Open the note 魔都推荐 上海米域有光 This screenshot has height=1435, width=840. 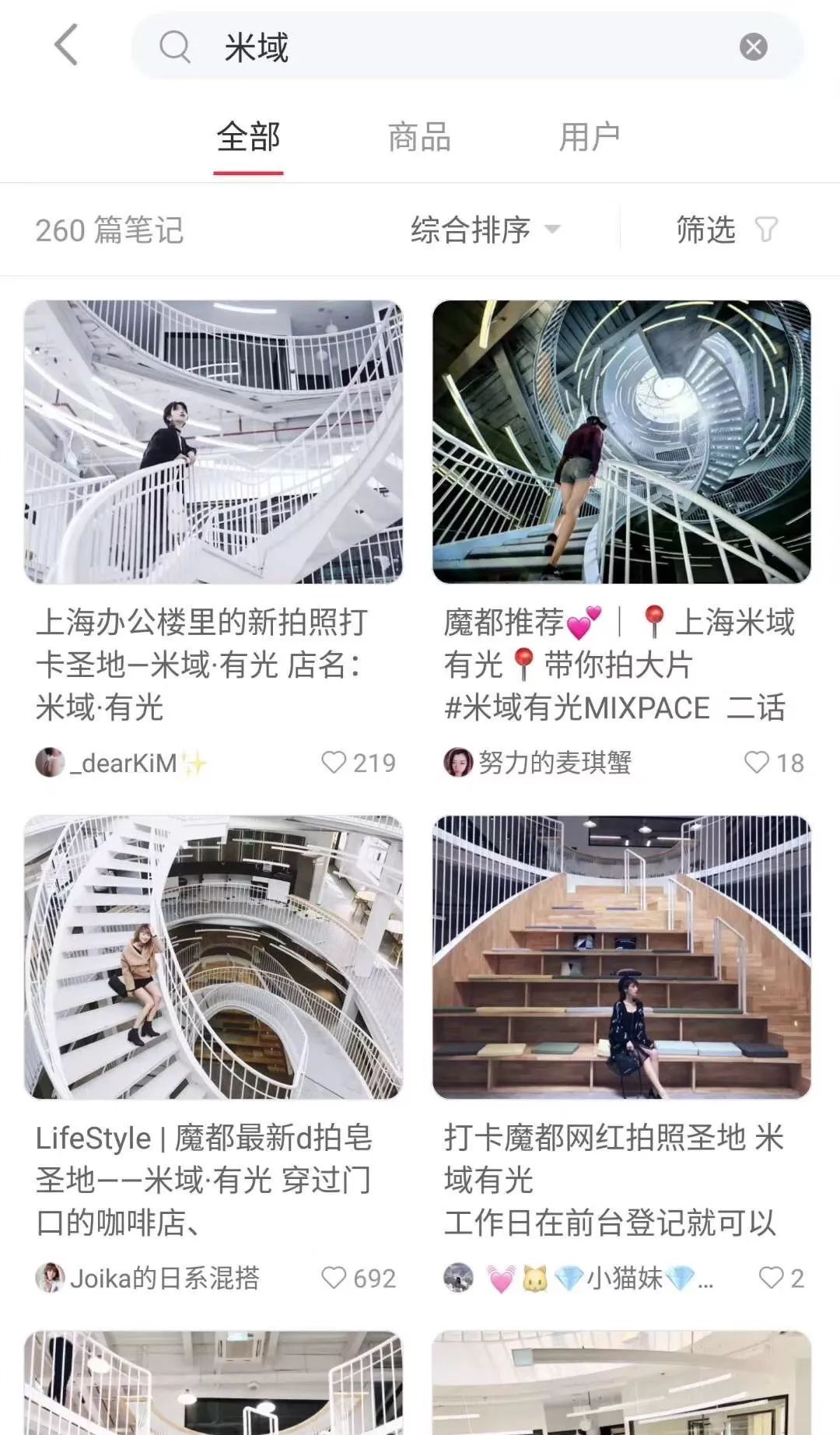pos(621,442)
